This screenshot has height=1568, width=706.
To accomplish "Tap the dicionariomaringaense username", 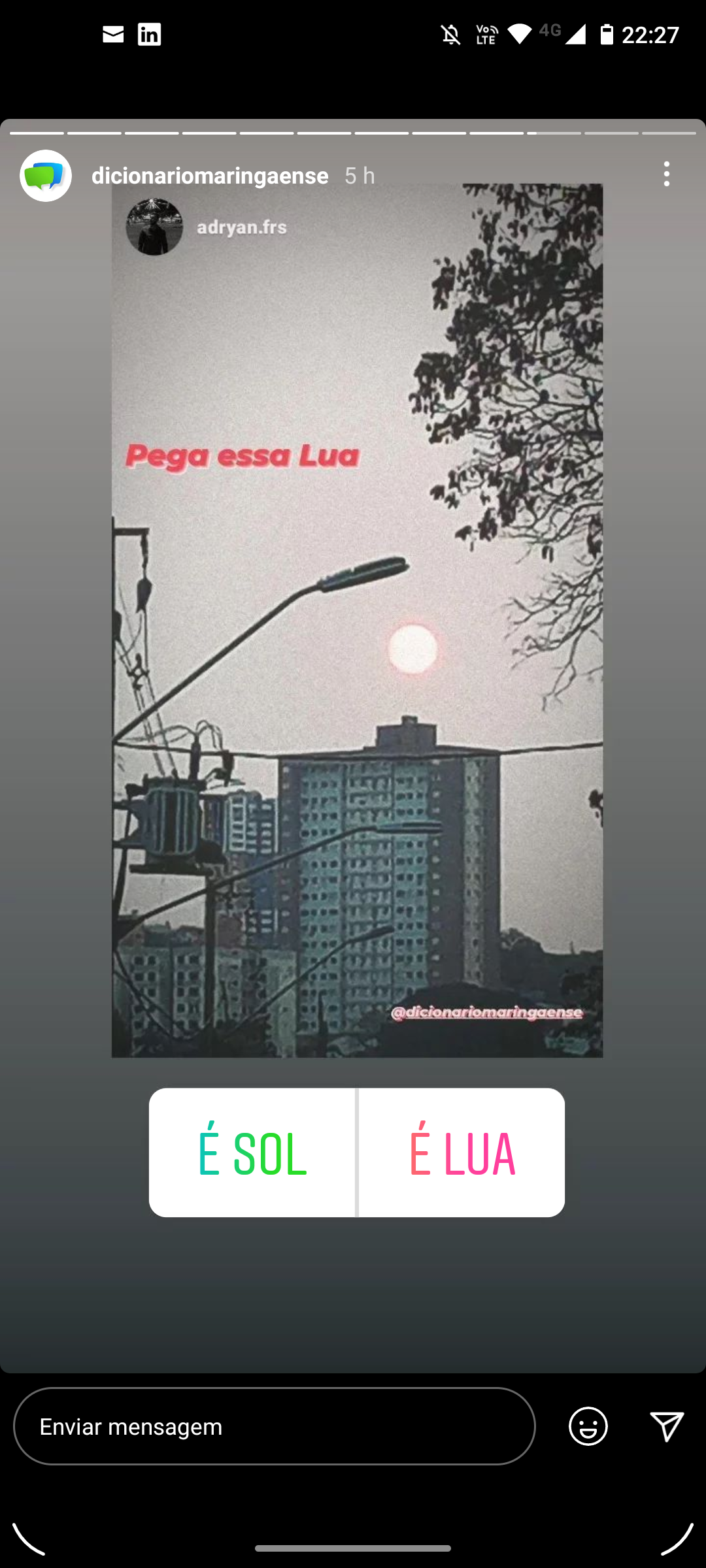I will (x=210, y=176).
